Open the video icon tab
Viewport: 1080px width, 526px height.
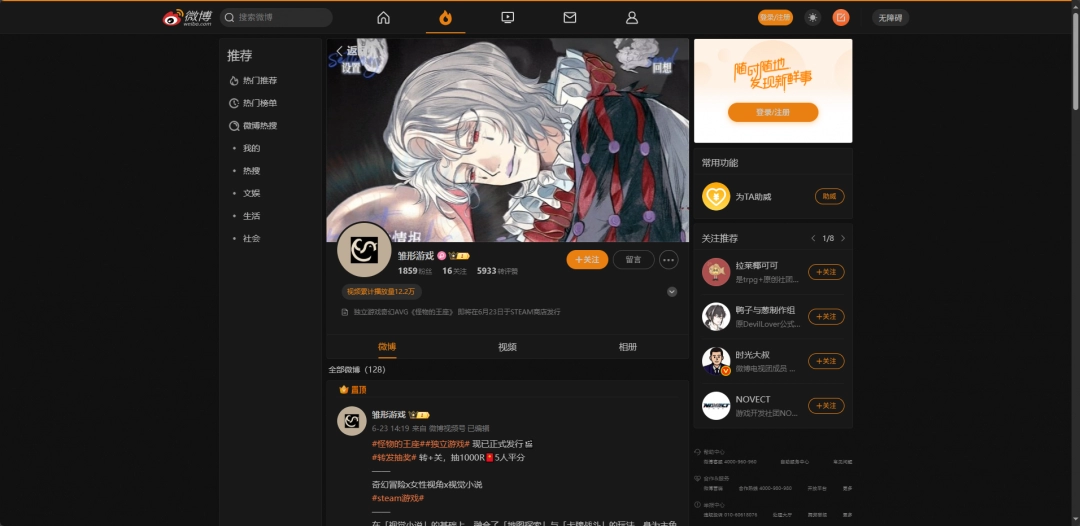pyautogui.click(x=507, y=17)
